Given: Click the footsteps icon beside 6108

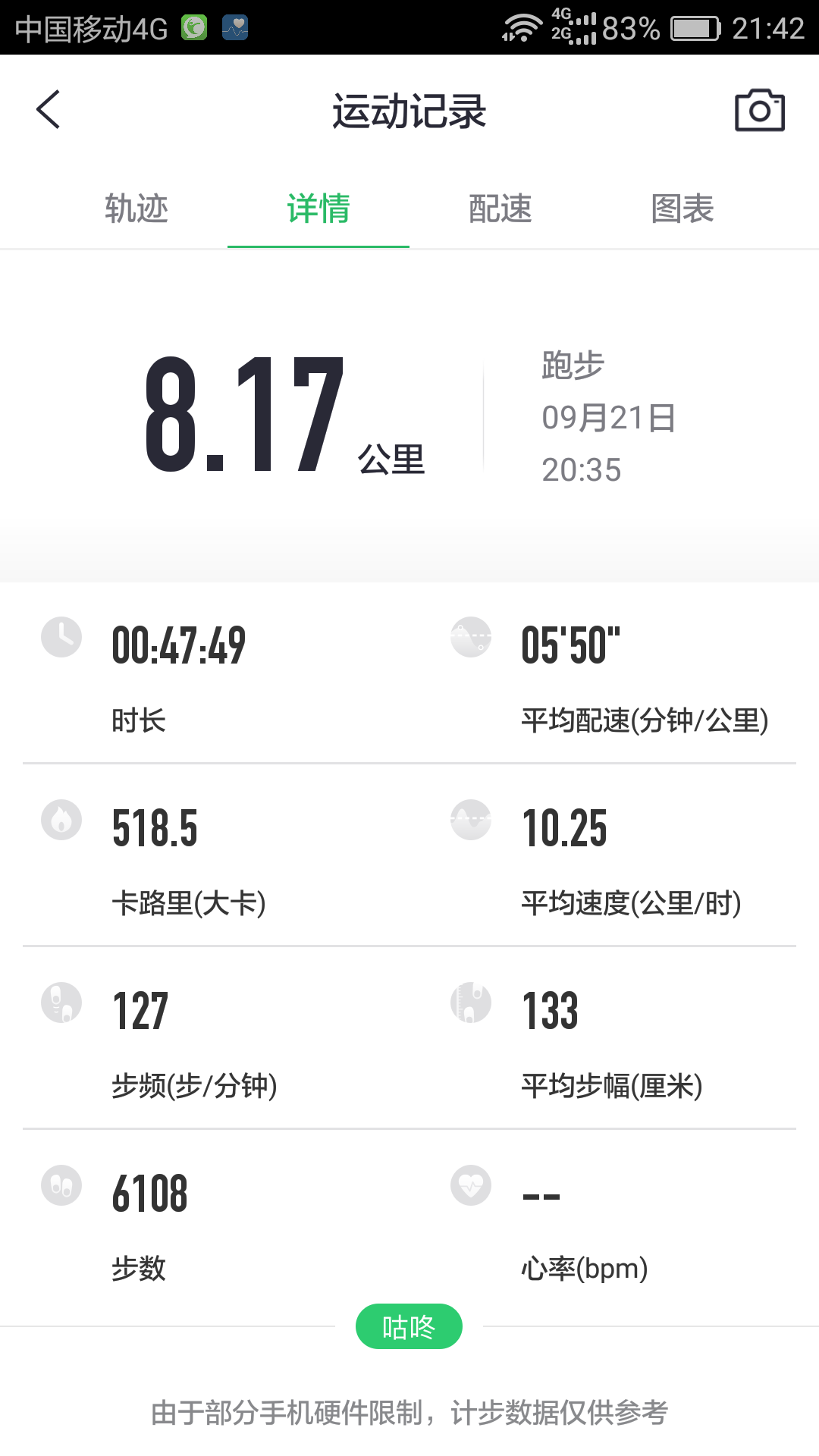Looking at the screenshot, I should 61,1185.
